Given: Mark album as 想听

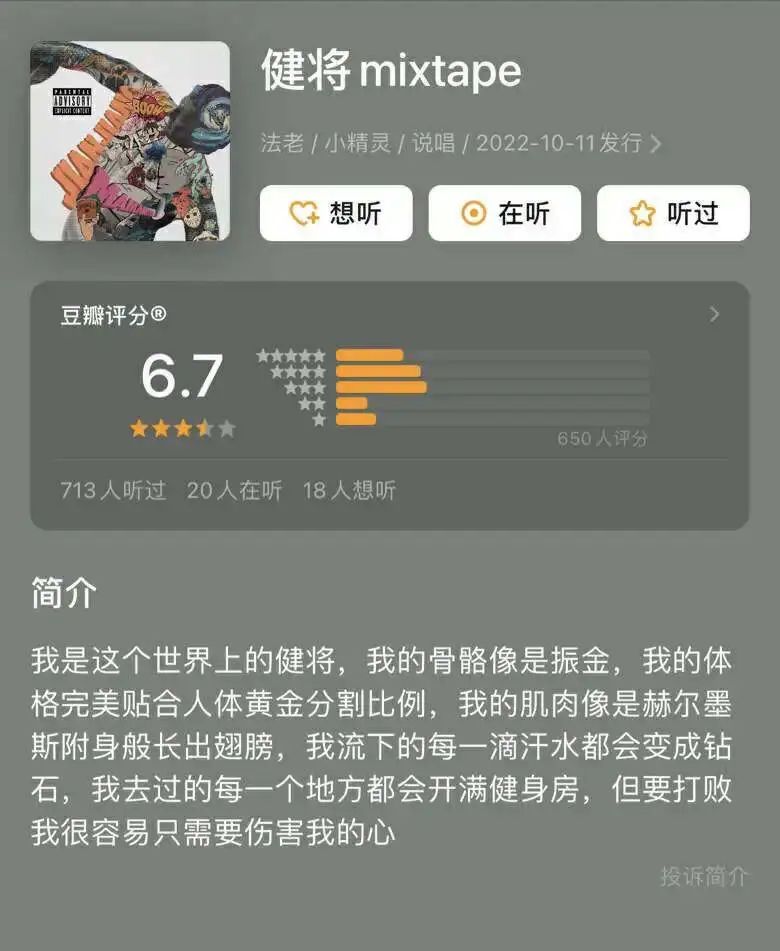Looking at the screenshot, I should (336, 213).
